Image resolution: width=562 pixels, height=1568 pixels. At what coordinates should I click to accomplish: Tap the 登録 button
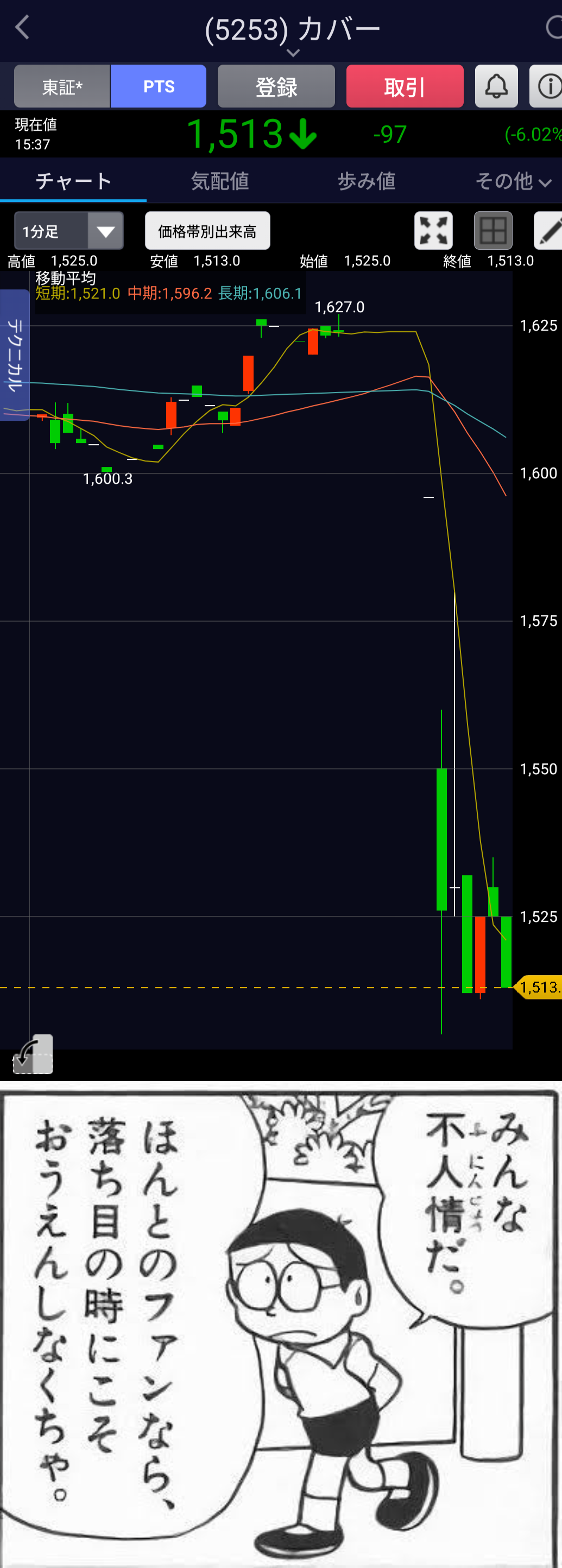coord(276,86)
